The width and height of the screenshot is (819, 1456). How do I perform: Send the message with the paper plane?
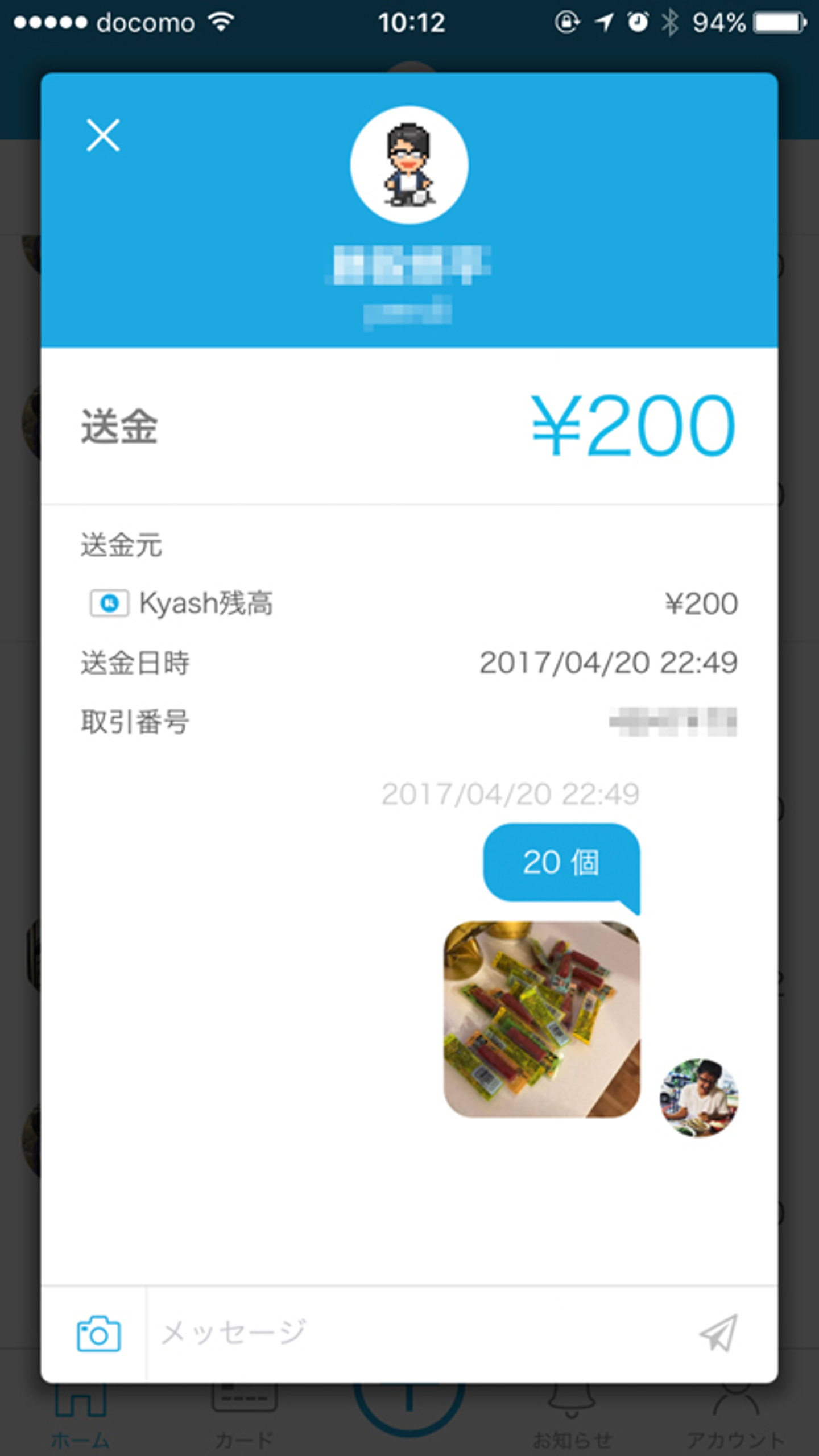pos(718,1333)
